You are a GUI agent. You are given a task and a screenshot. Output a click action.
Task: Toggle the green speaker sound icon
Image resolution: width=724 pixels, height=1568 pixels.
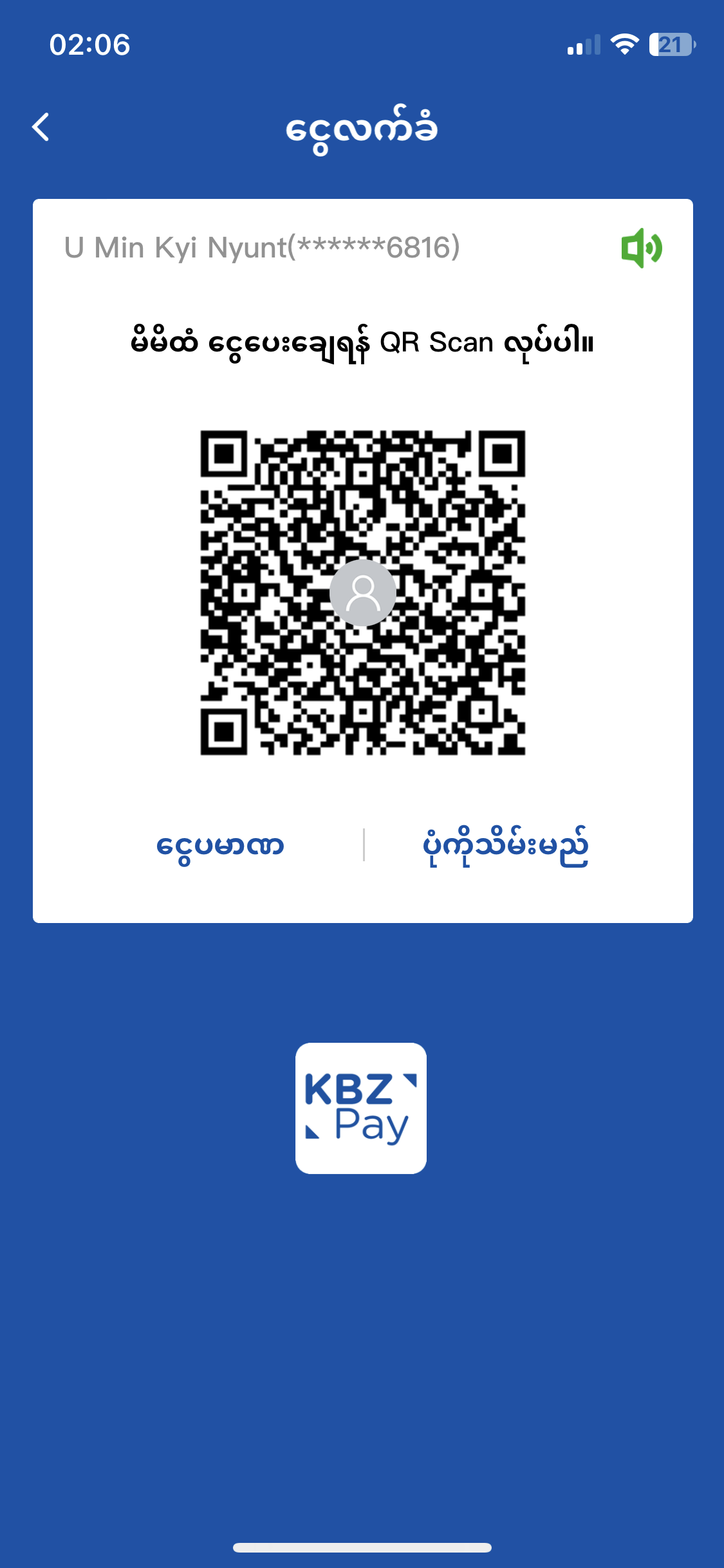pyautogui.click(x=641, y=248)
